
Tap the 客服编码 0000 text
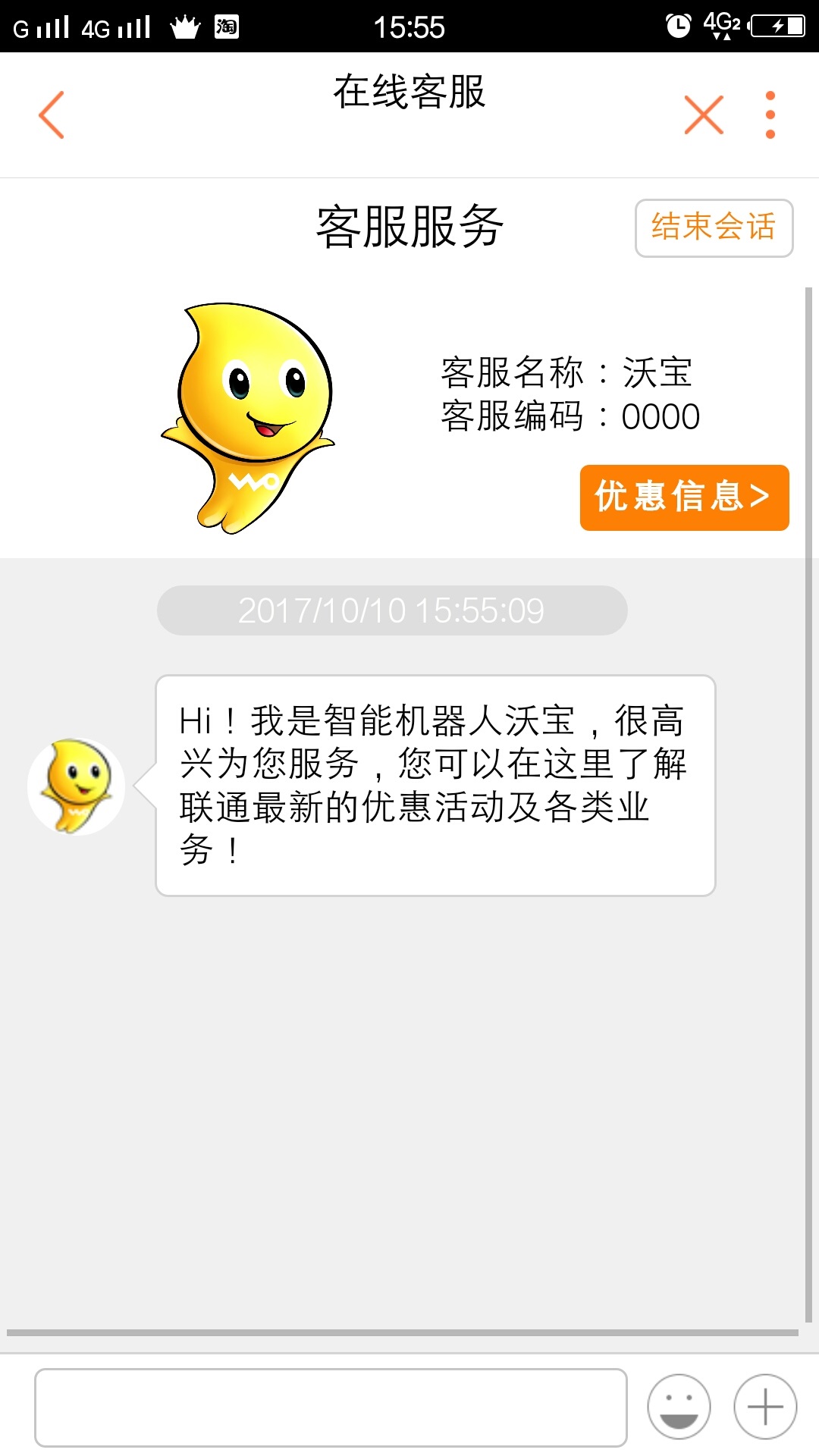point(570,416)
